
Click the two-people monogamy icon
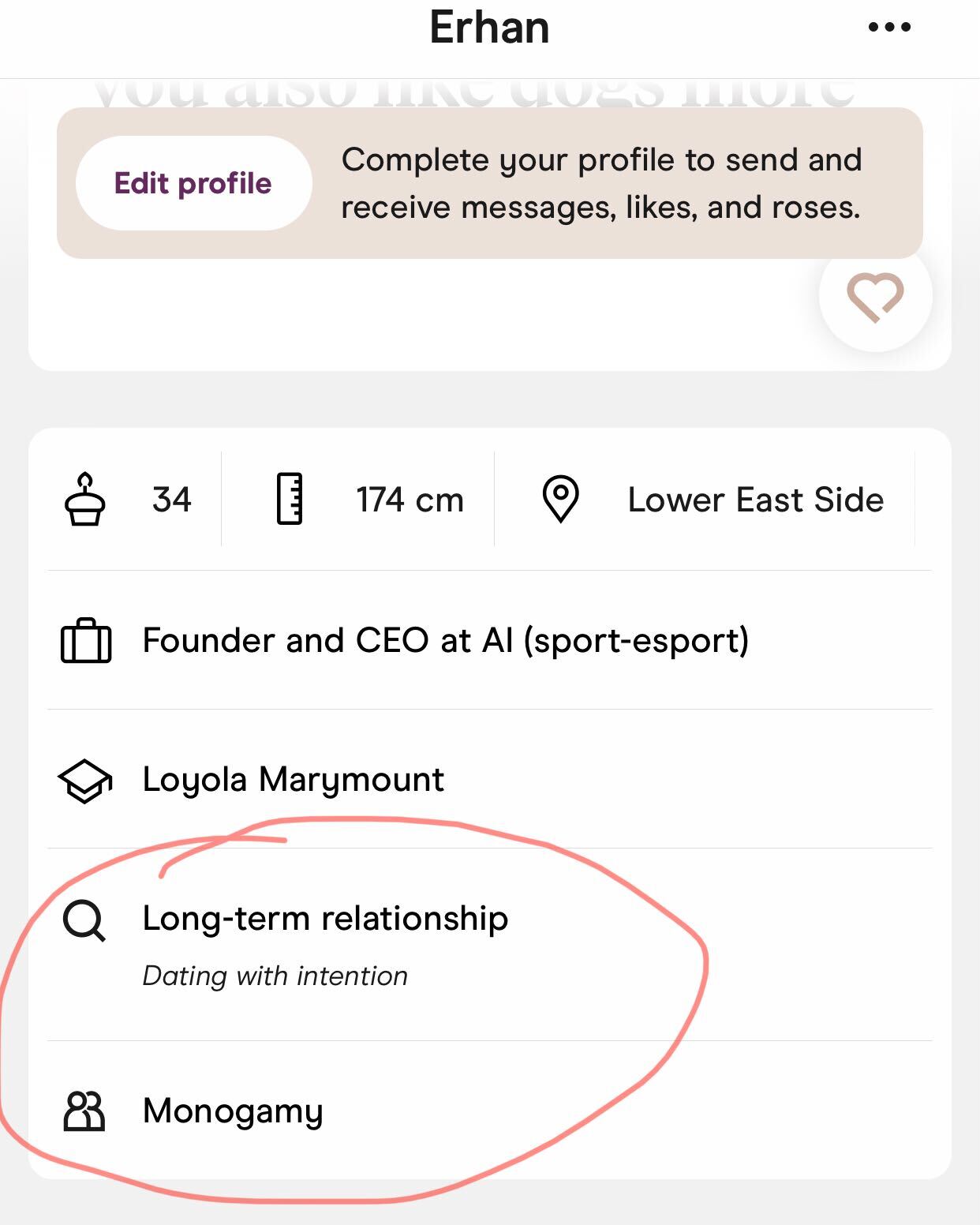tap(83, 1112)
